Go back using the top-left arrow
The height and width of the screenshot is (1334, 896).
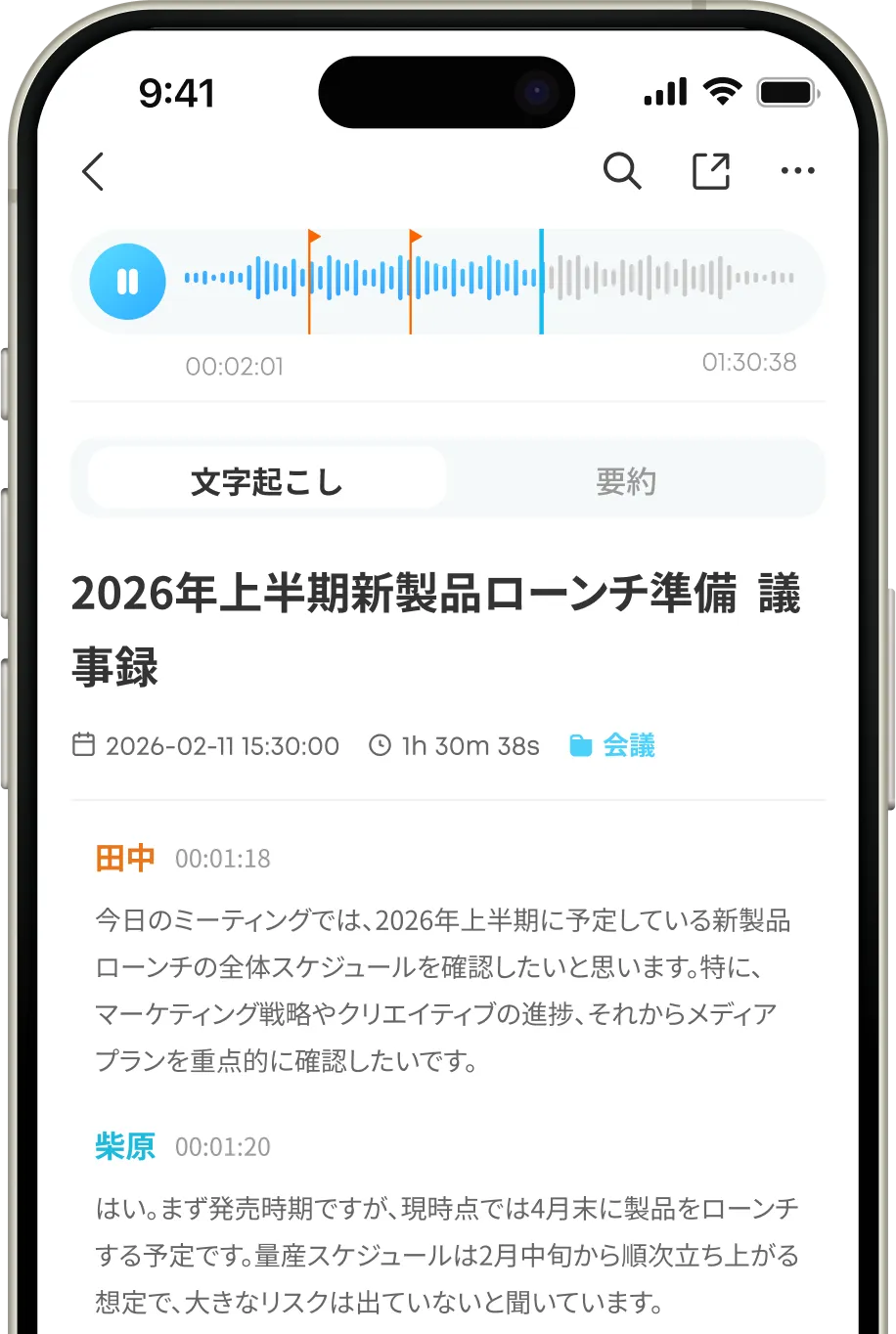coord(93,172)
